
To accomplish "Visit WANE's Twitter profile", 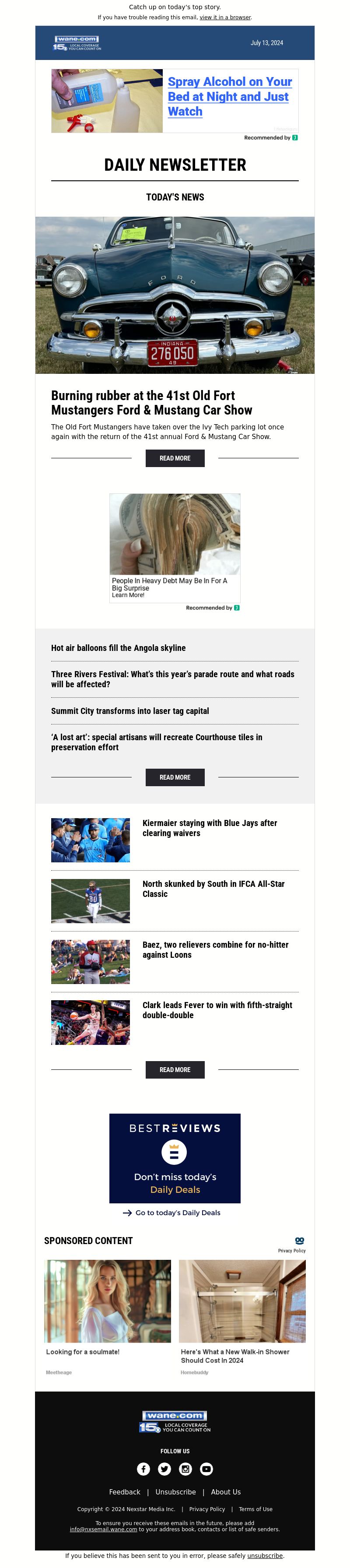I will 164,1469.
